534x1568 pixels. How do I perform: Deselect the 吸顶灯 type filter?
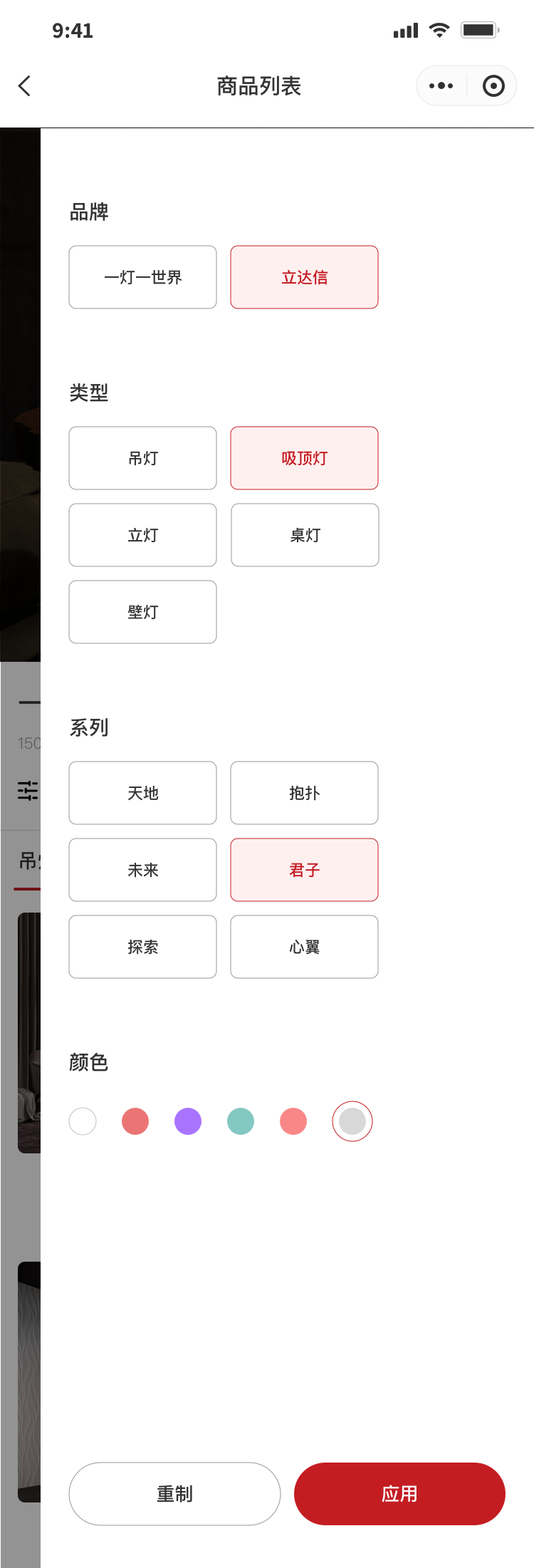[x=304, y=458]
